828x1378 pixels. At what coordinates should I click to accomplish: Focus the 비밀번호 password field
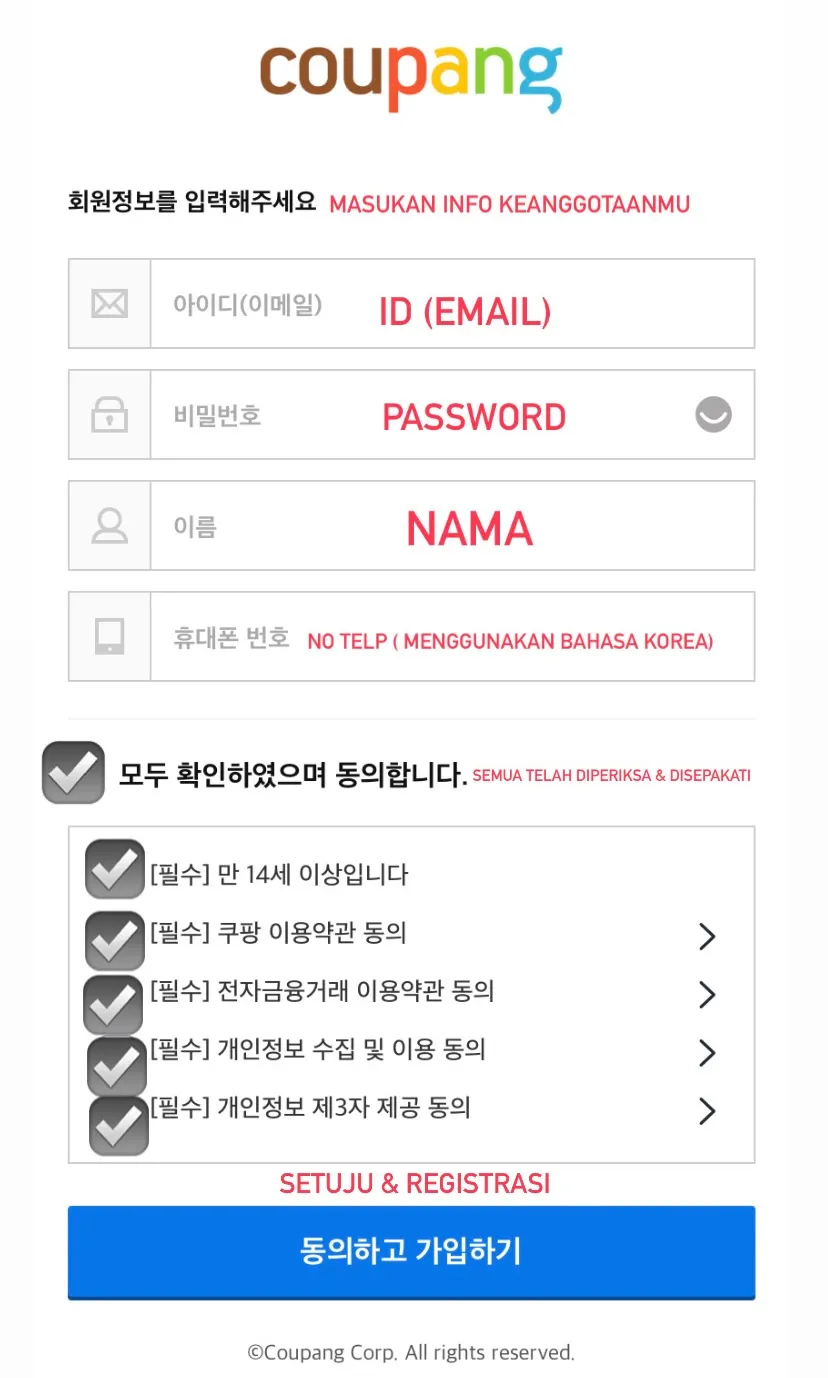(411, 415)
